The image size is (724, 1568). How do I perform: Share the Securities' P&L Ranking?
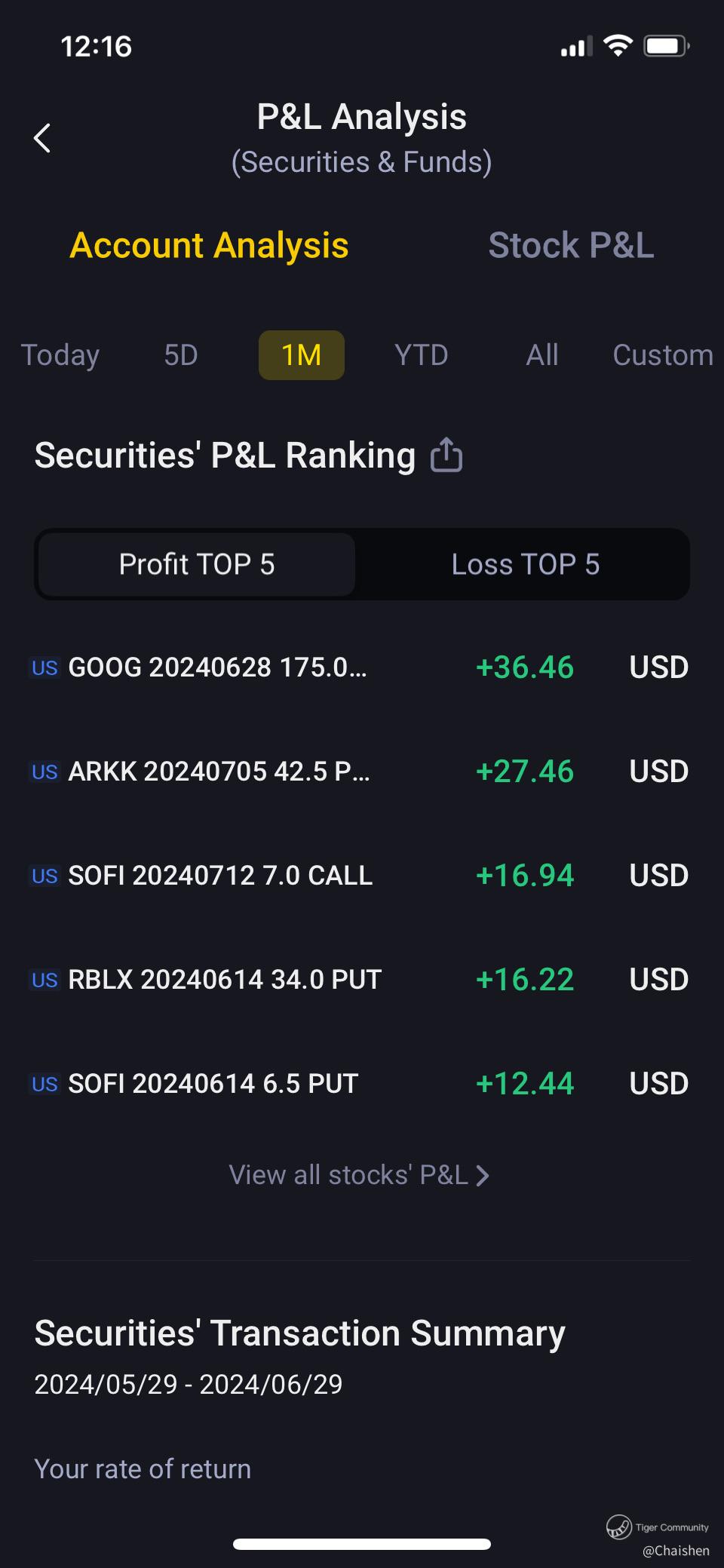[x=446, y=456]
